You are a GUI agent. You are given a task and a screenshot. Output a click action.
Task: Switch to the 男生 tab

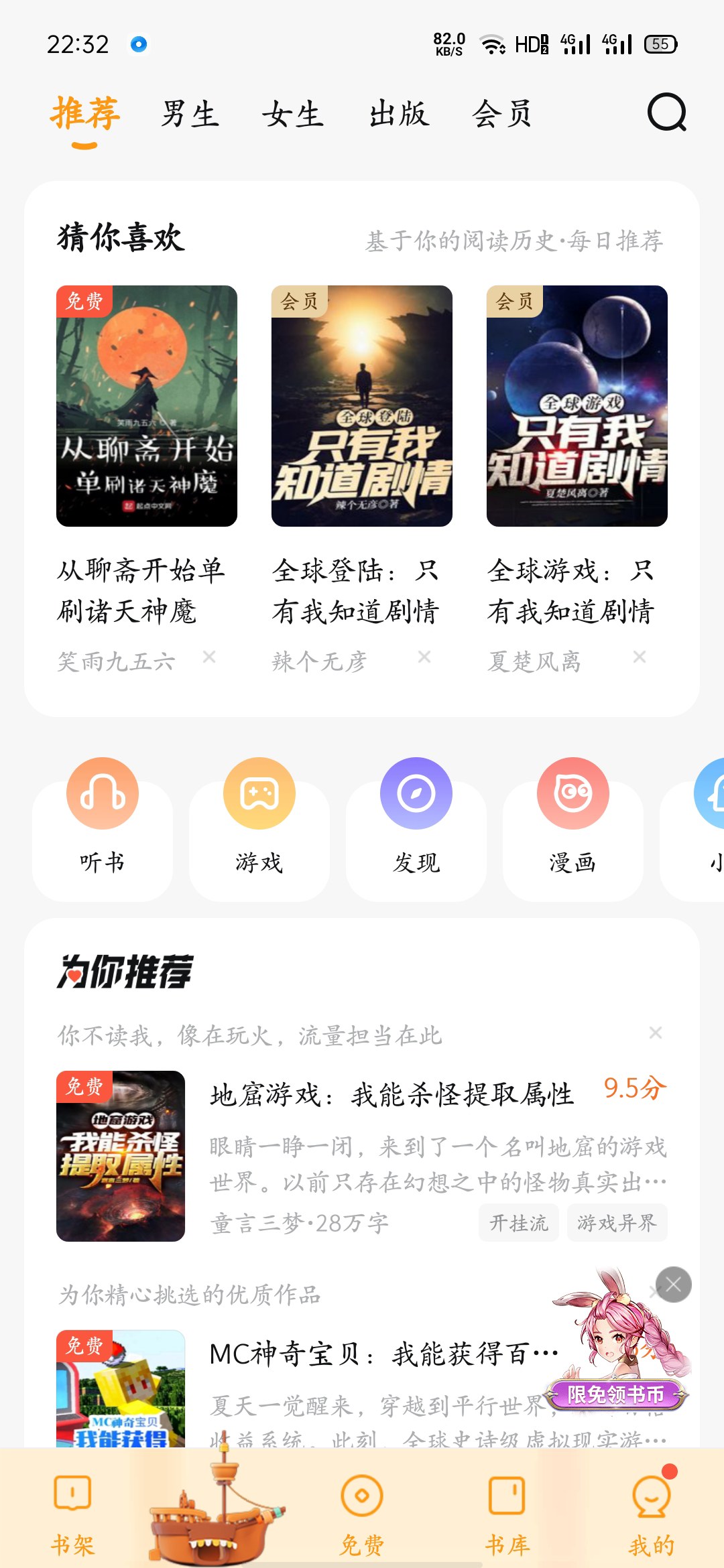190,114
